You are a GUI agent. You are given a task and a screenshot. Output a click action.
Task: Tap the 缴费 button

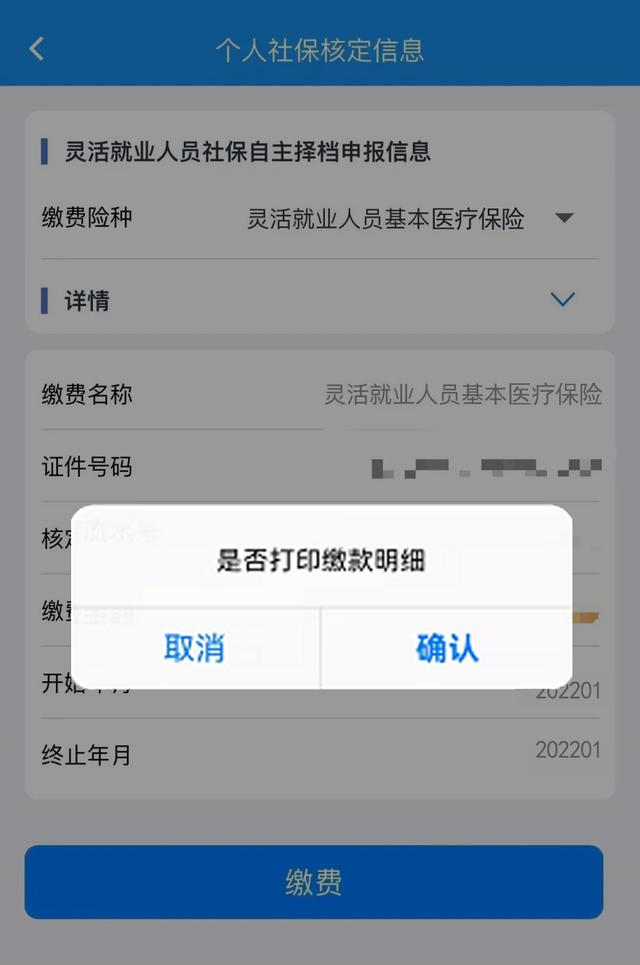coord(314,882)
